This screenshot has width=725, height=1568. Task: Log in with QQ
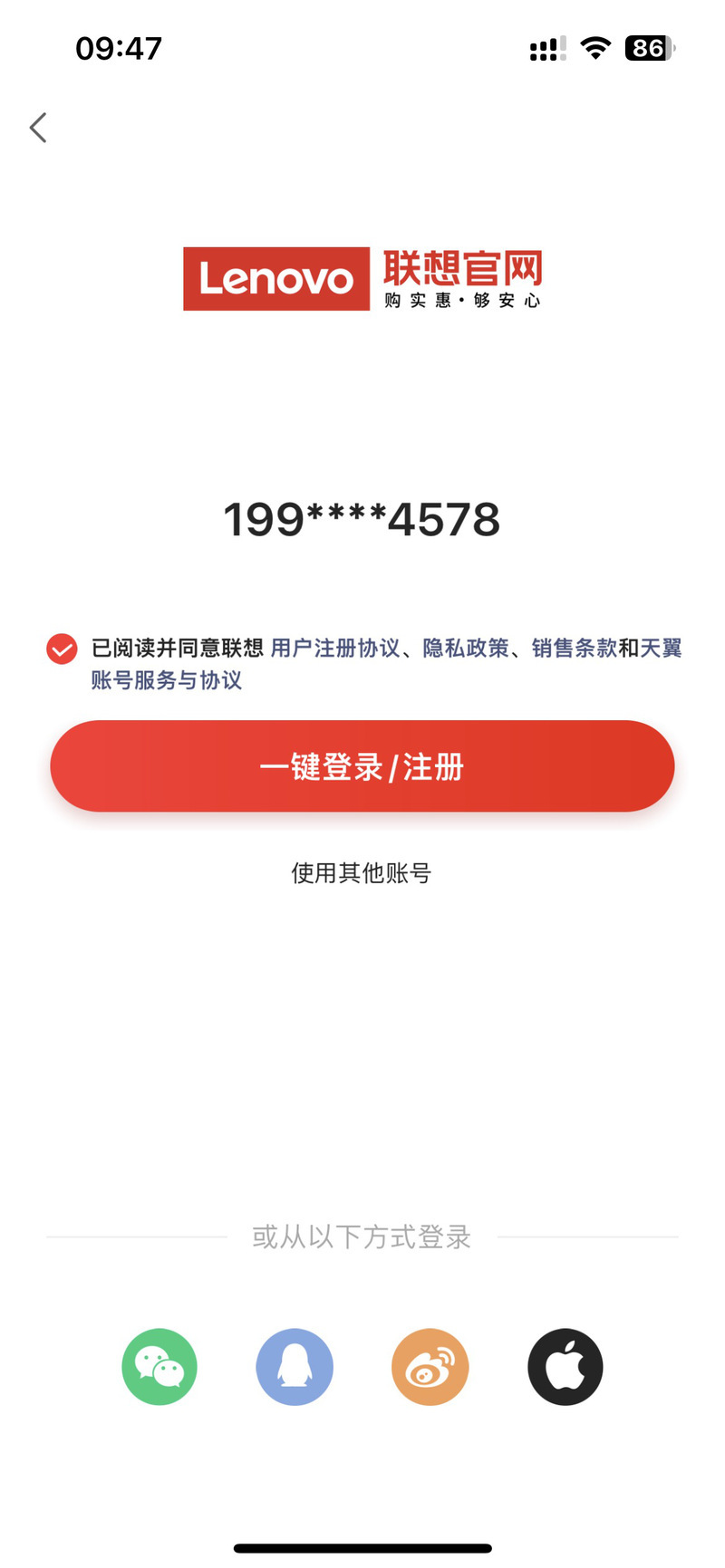(295, 1367)
